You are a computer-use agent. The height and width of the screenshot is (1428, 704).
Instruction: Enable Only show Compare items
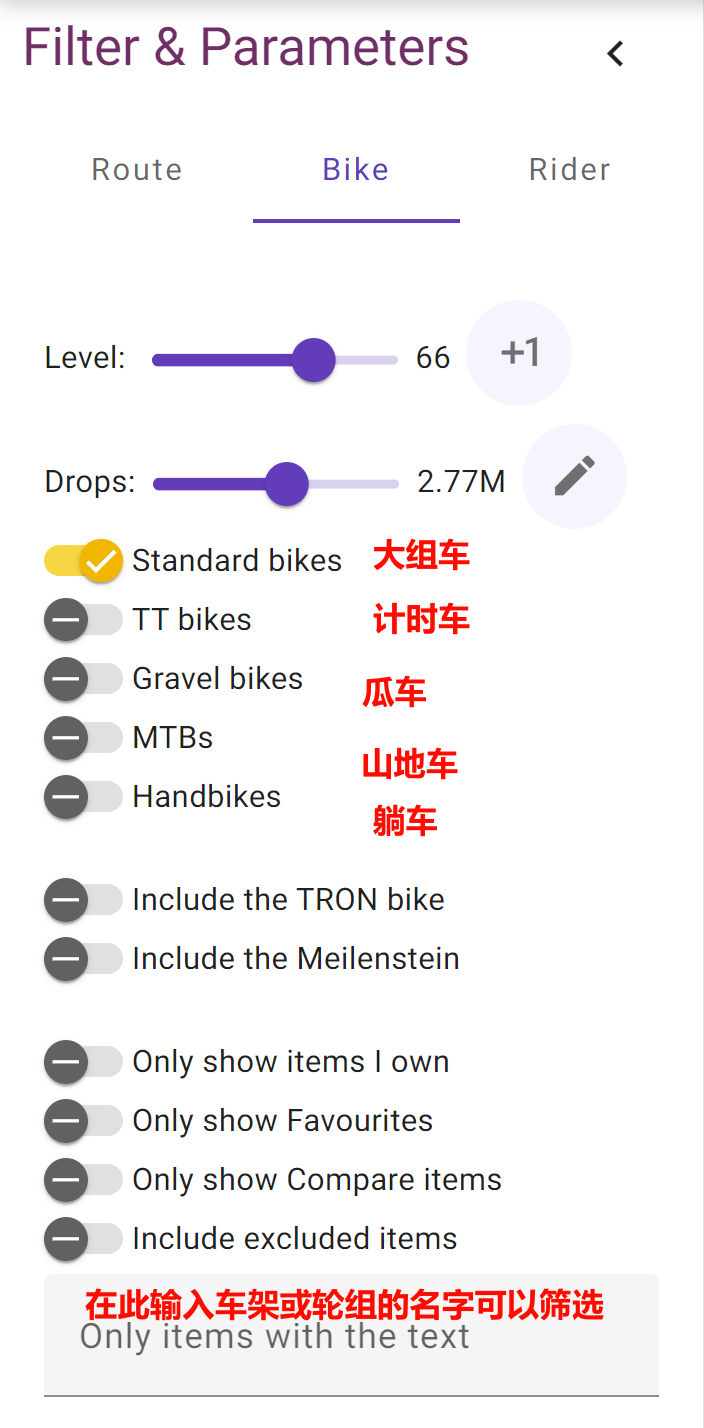click(x=83, y=1180)
